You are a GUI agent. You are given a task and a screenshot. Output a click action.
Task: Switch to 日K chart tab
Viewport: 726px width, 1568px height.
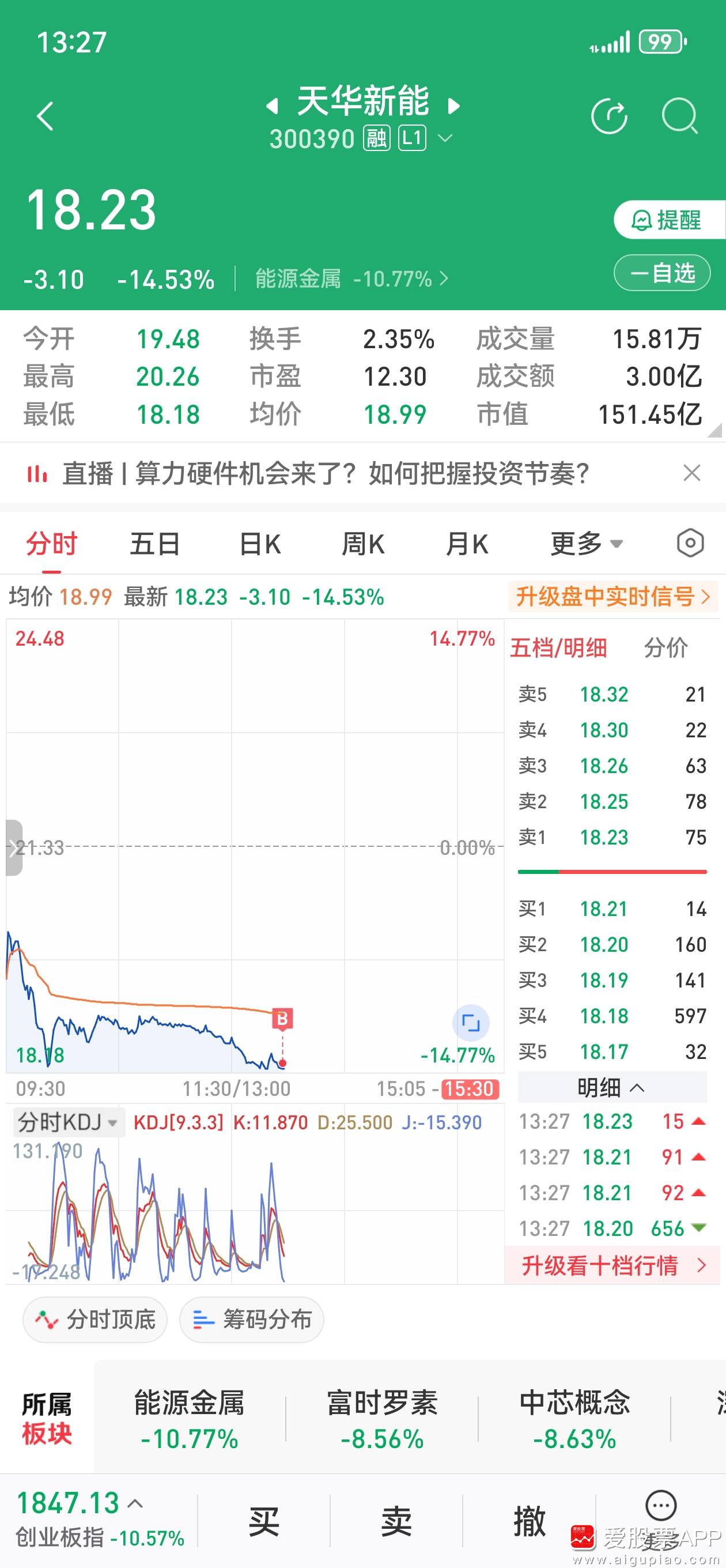point(260,544)
